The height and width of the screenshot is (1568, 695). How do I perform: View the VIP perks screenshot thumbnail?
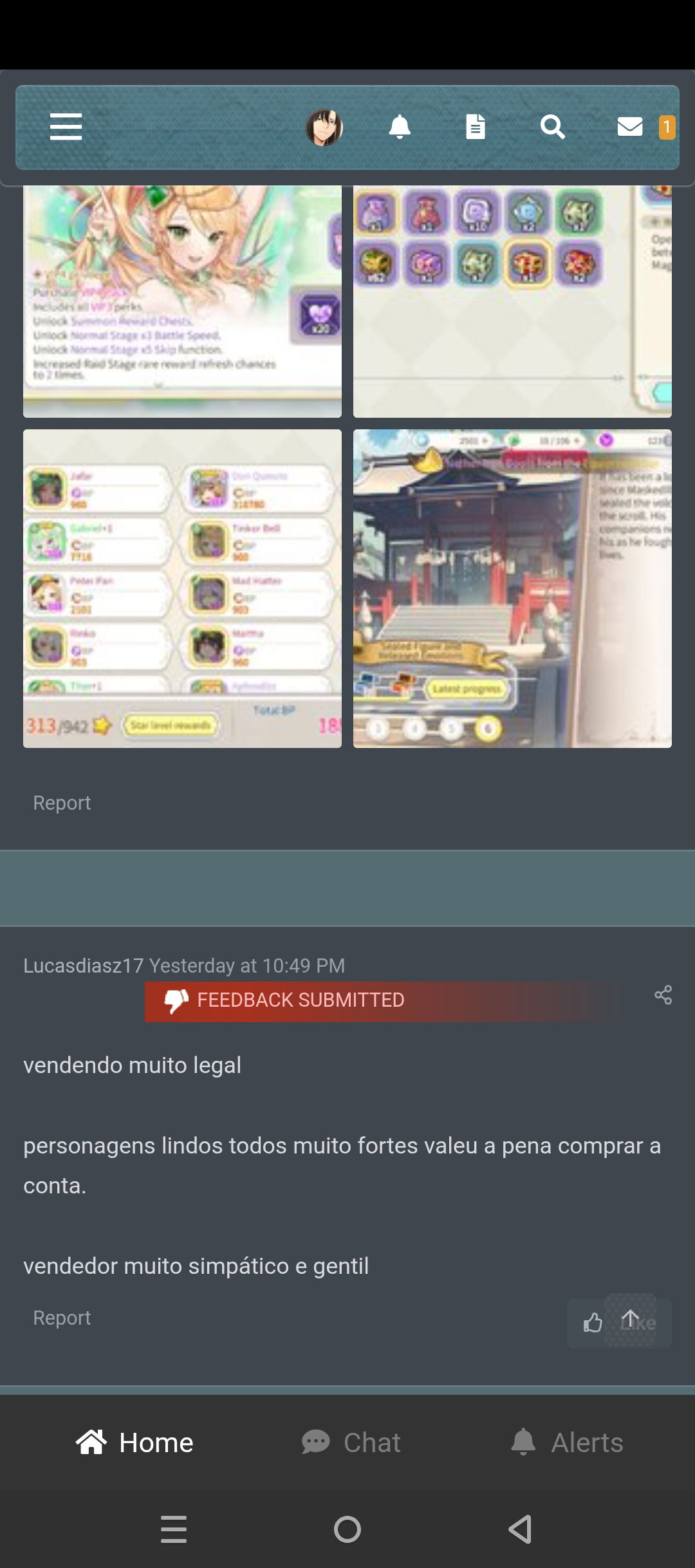[x=182, y=301]
